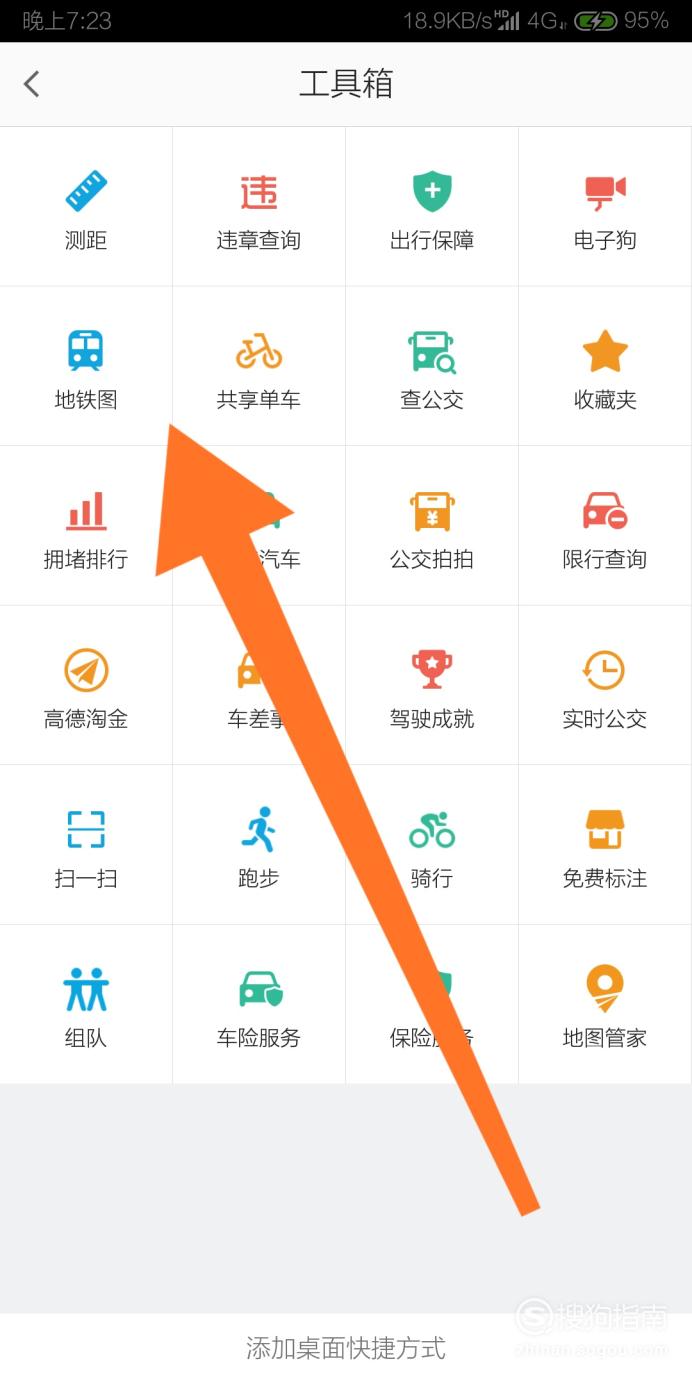The height and width of the screenshot is (1384, 692).
Task: Select 公交拍拍
Action: 432,526
